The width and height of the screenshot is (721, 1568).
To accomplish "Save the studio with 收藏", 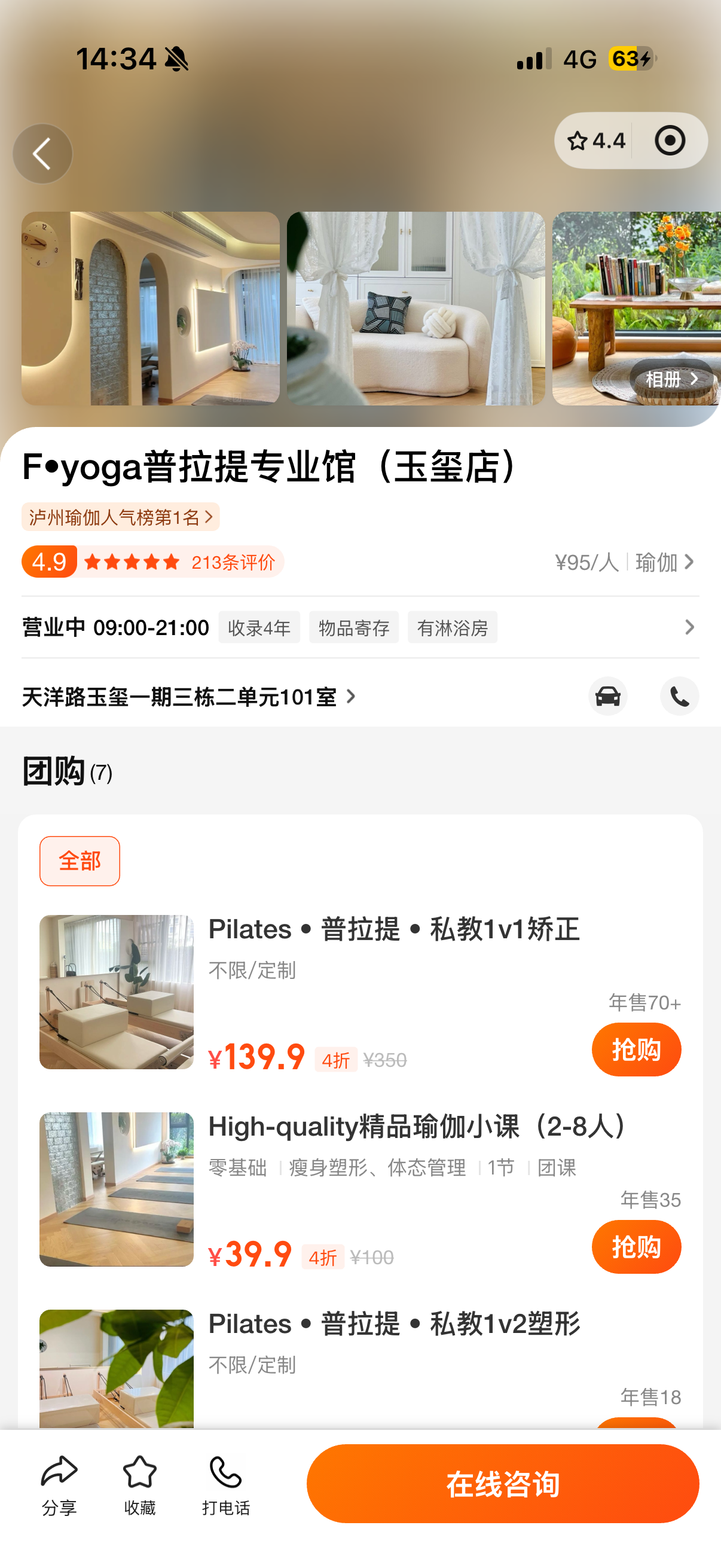I will pos(139,1485).
